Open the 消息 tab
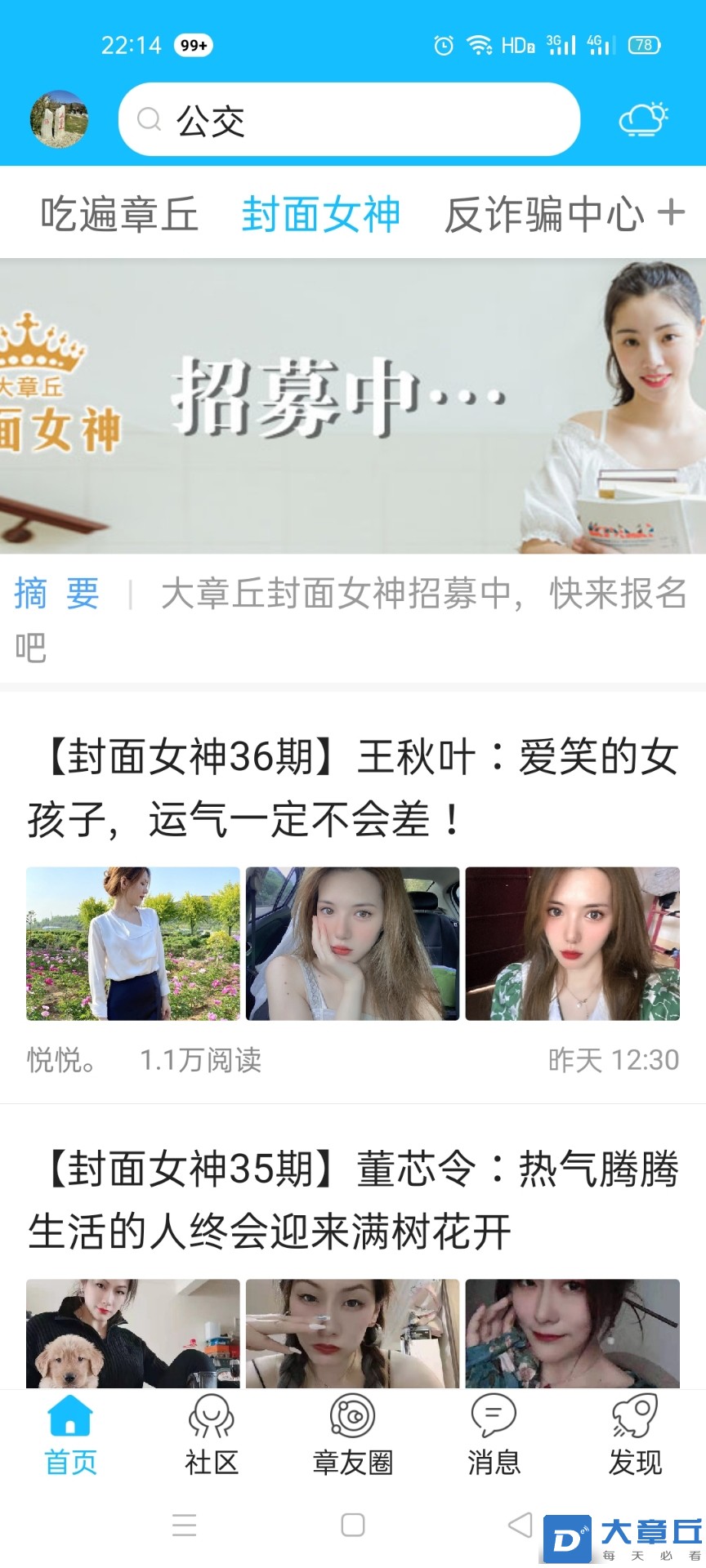Screen dimensions: 706x1568 (494, 1435)
